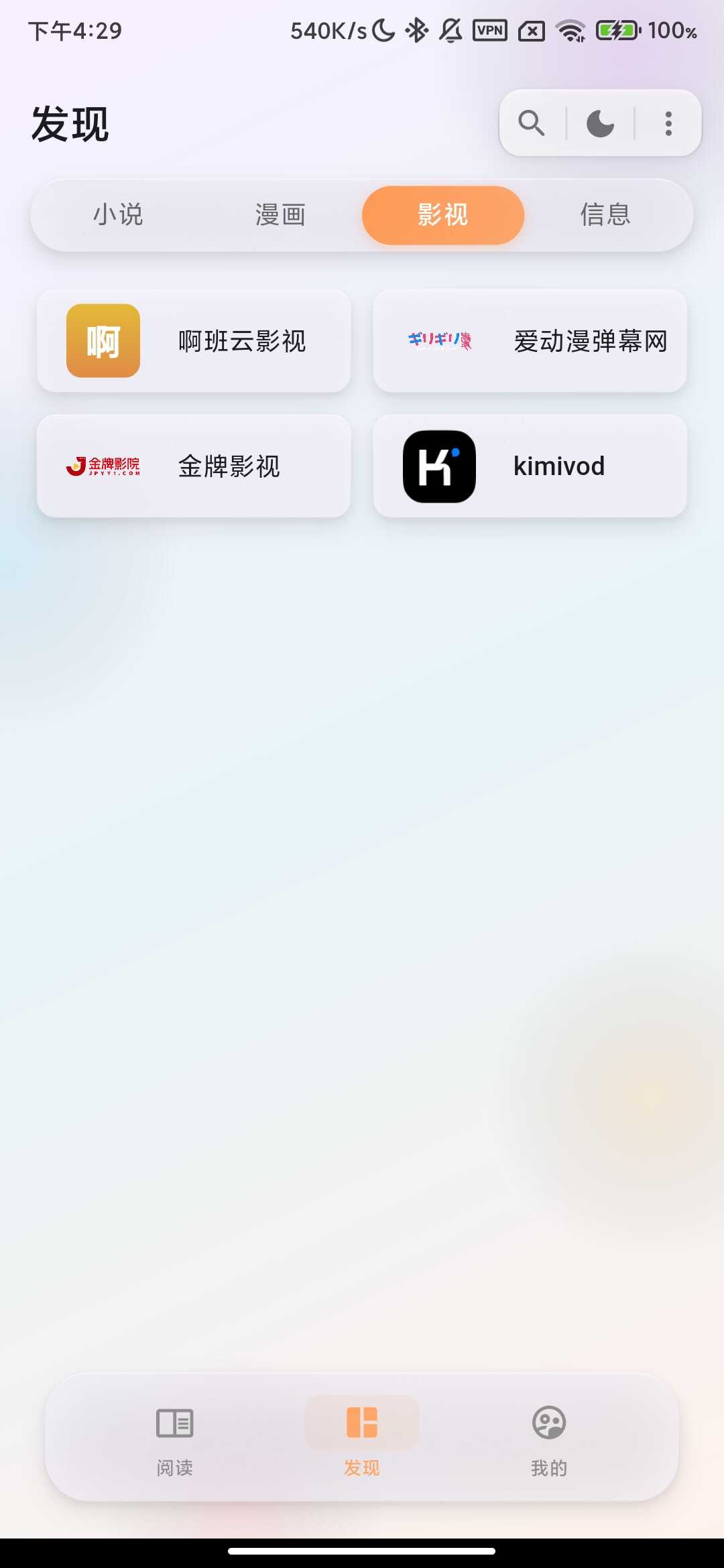The height and width of the screenshot is (1568, 724).
Task: Open the kimivod source card
Action: tap(530, 466)
